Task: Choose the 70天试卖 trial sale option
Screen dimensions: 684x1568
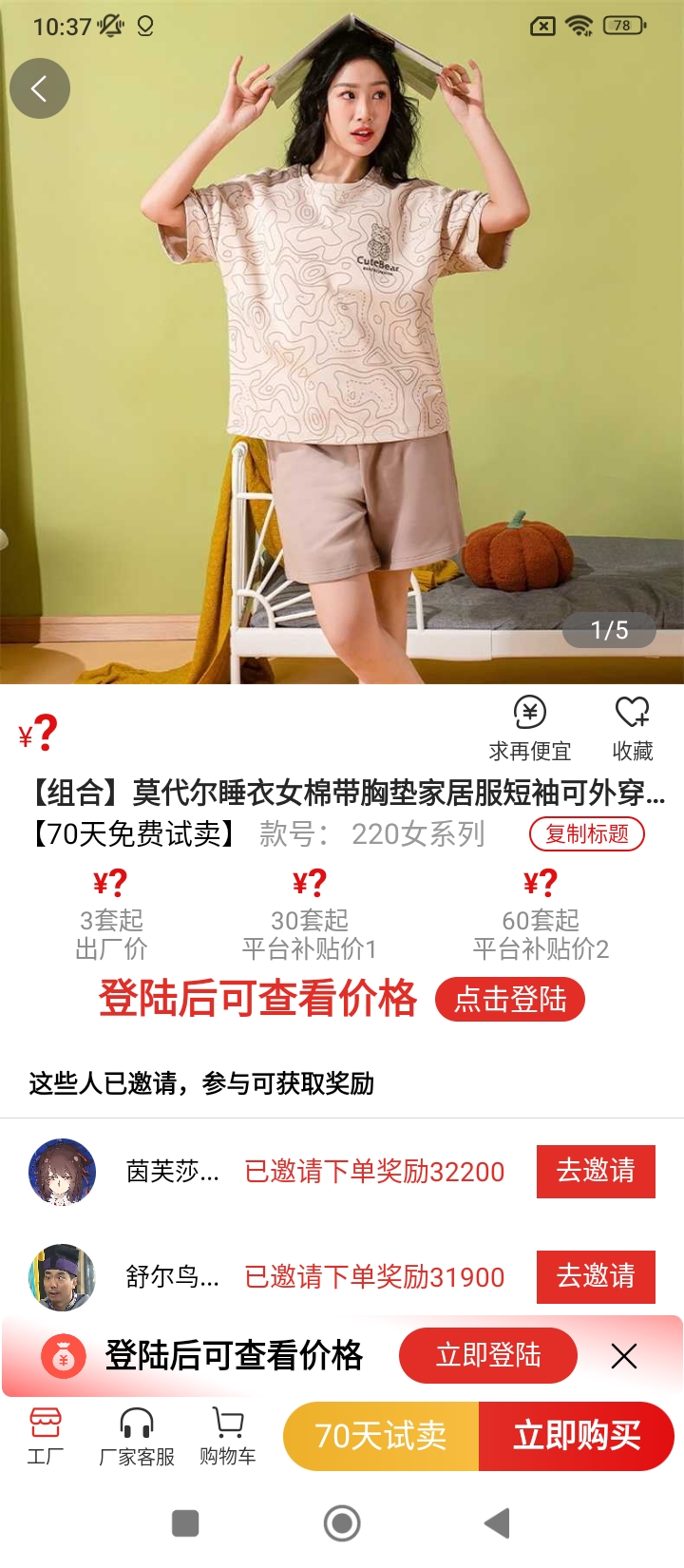Action: [x=381, y=1436]
